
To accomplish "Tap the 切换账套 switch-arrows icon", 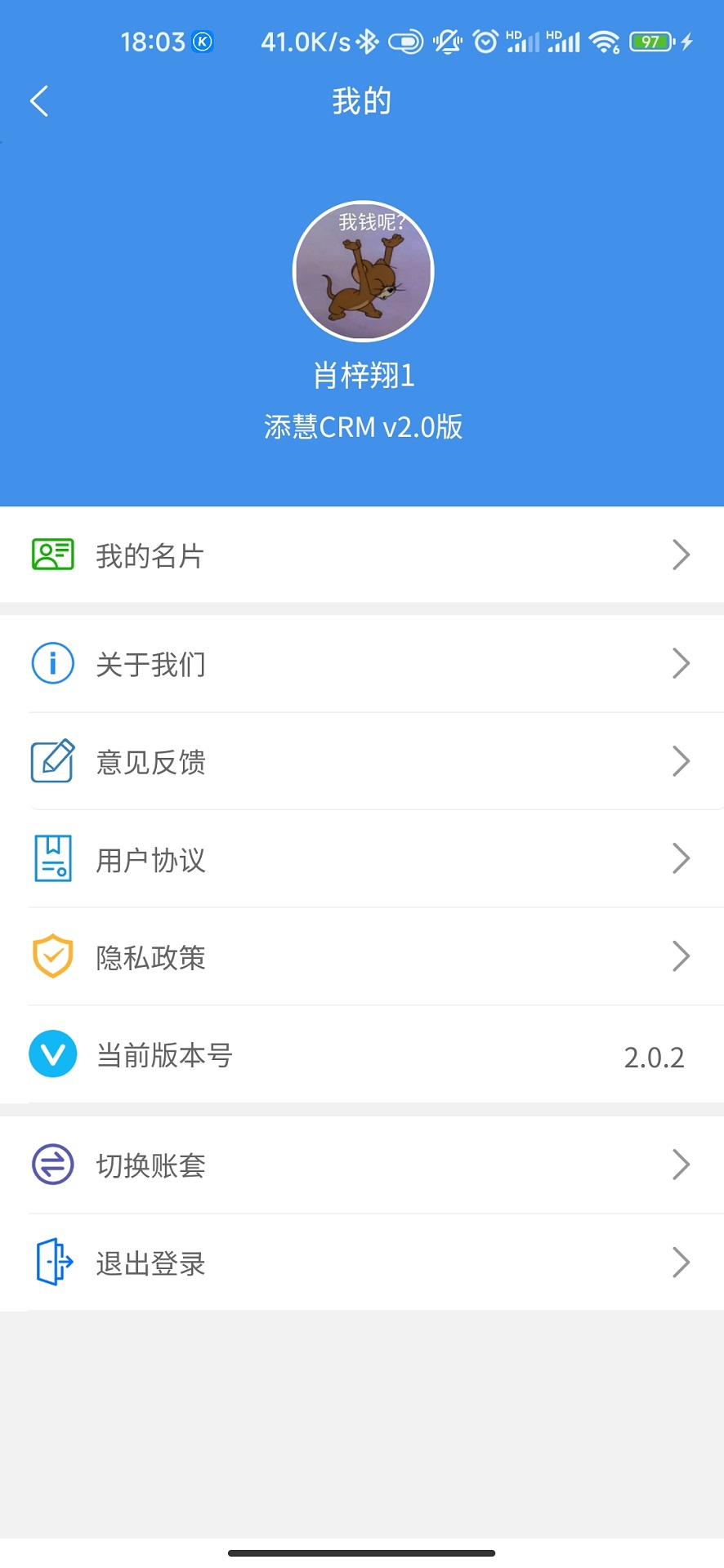I will tap(52, 1165).
